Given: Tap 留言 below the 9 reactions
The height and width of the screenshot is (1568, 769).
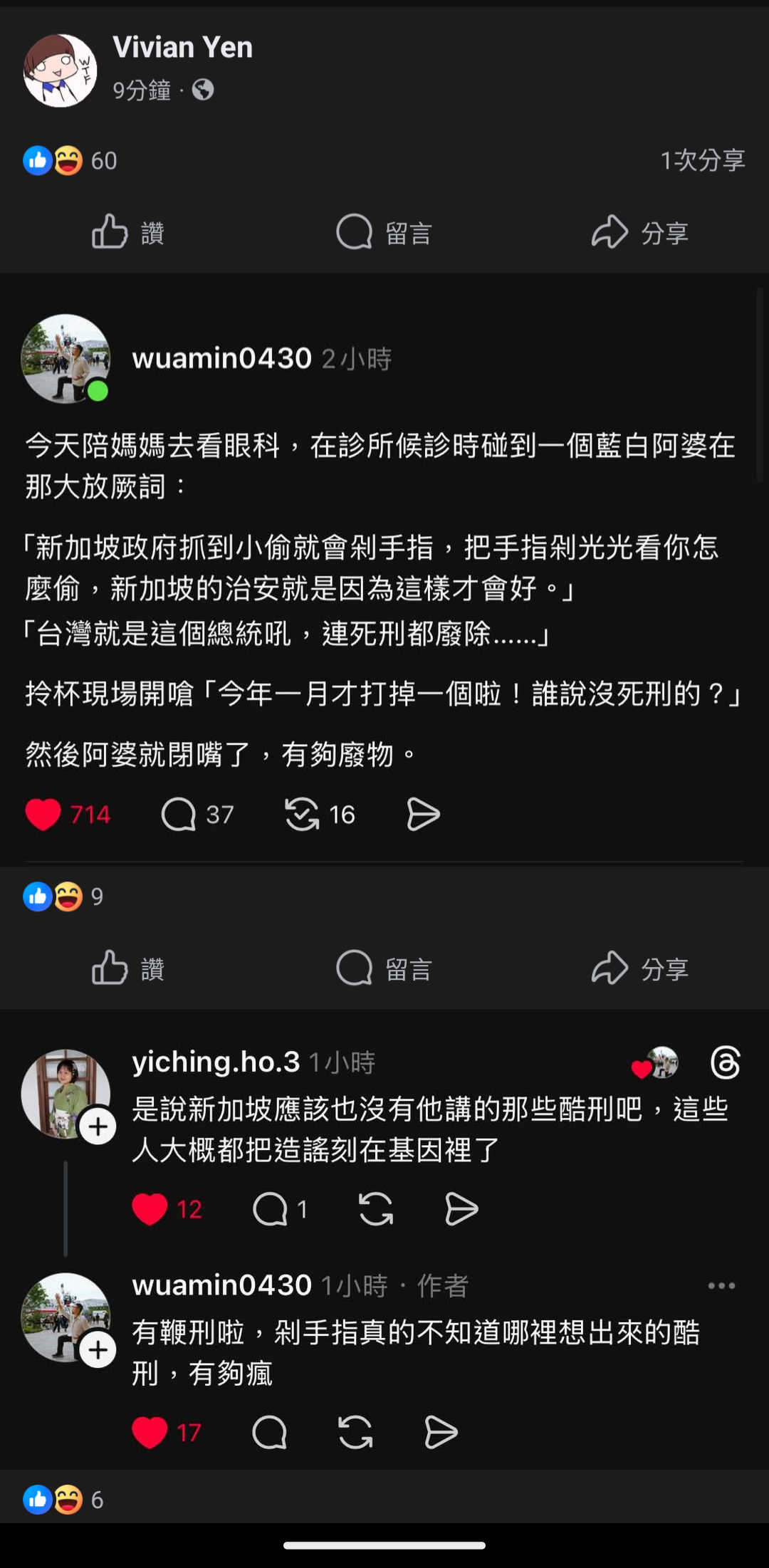Looking at the screenshot, I should (x=384, y=968).
